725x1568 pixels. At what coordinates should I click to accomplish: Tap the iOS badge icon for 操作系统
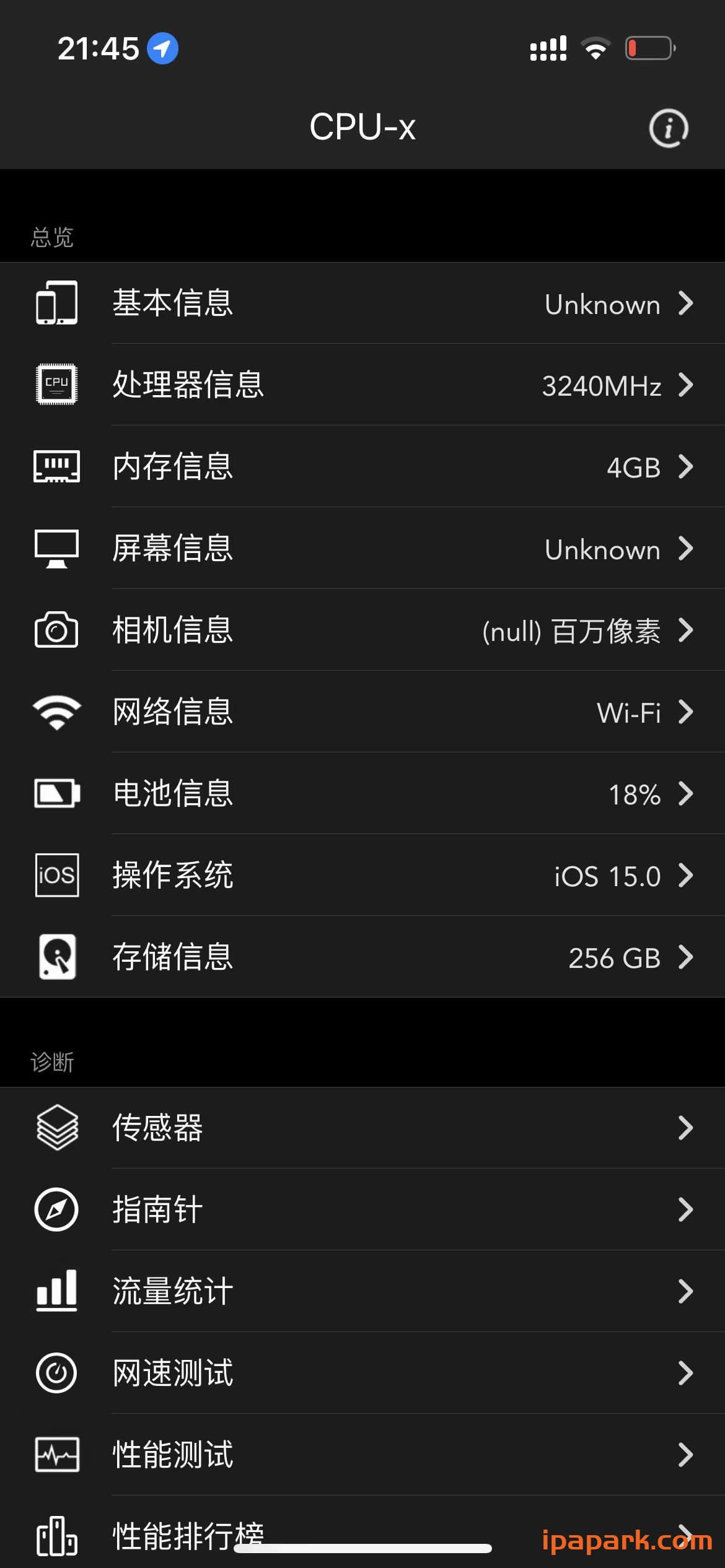pyautogui.click(x=57, y=876)
